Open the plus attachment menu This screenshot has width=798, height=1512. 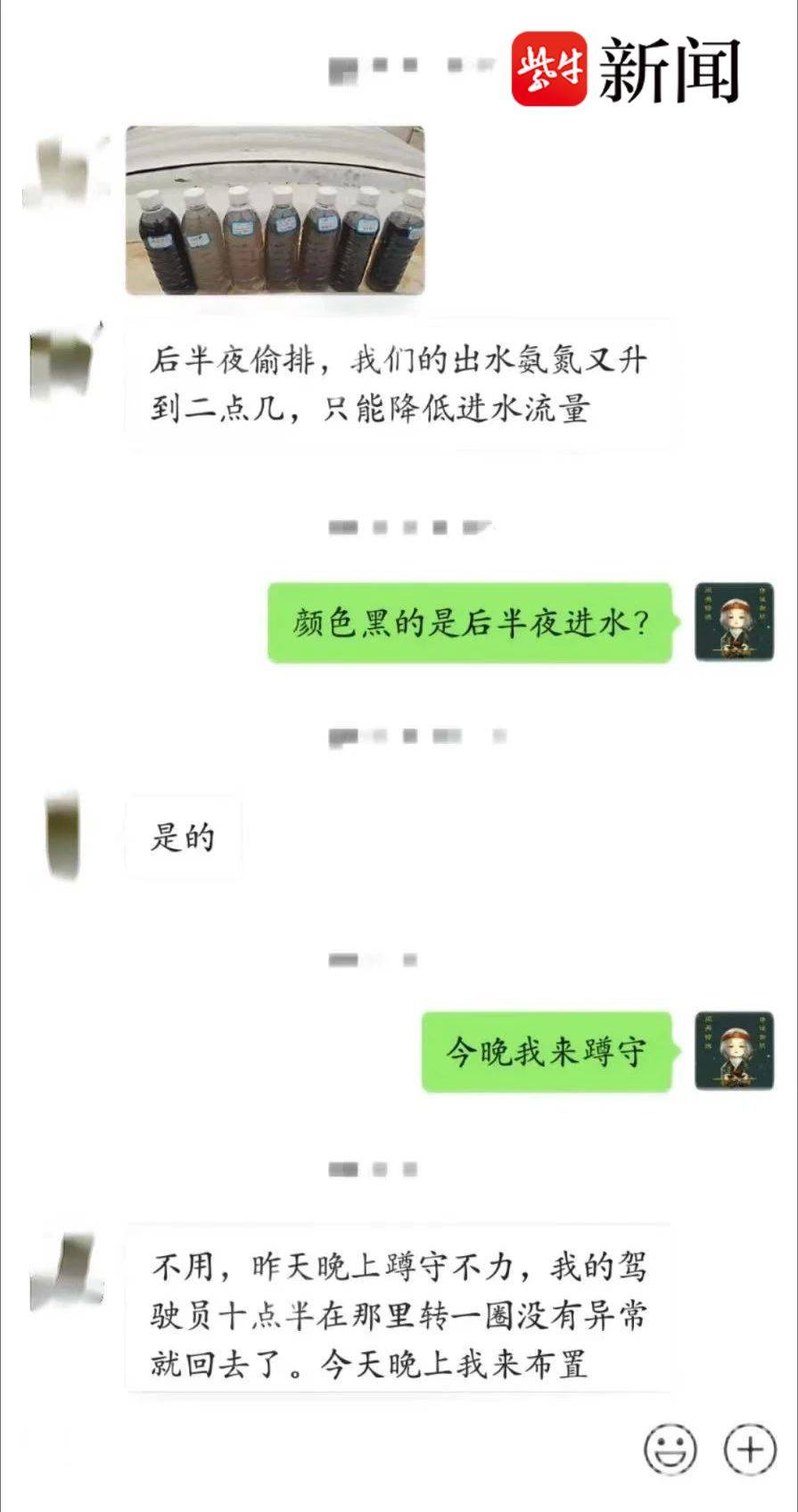(750, 1450)
